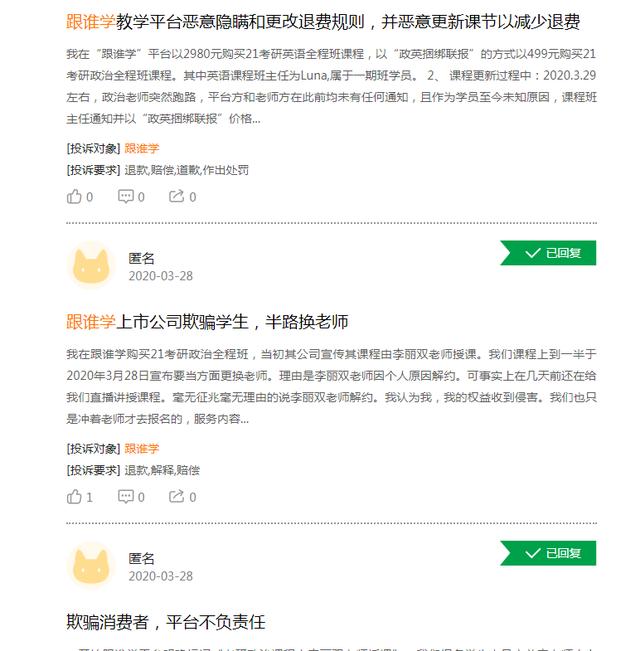Tap the 已回复 badge above 欺骗消费者 complaint
The height and width of the screenshot is (651, 640).
click(549, 552)
